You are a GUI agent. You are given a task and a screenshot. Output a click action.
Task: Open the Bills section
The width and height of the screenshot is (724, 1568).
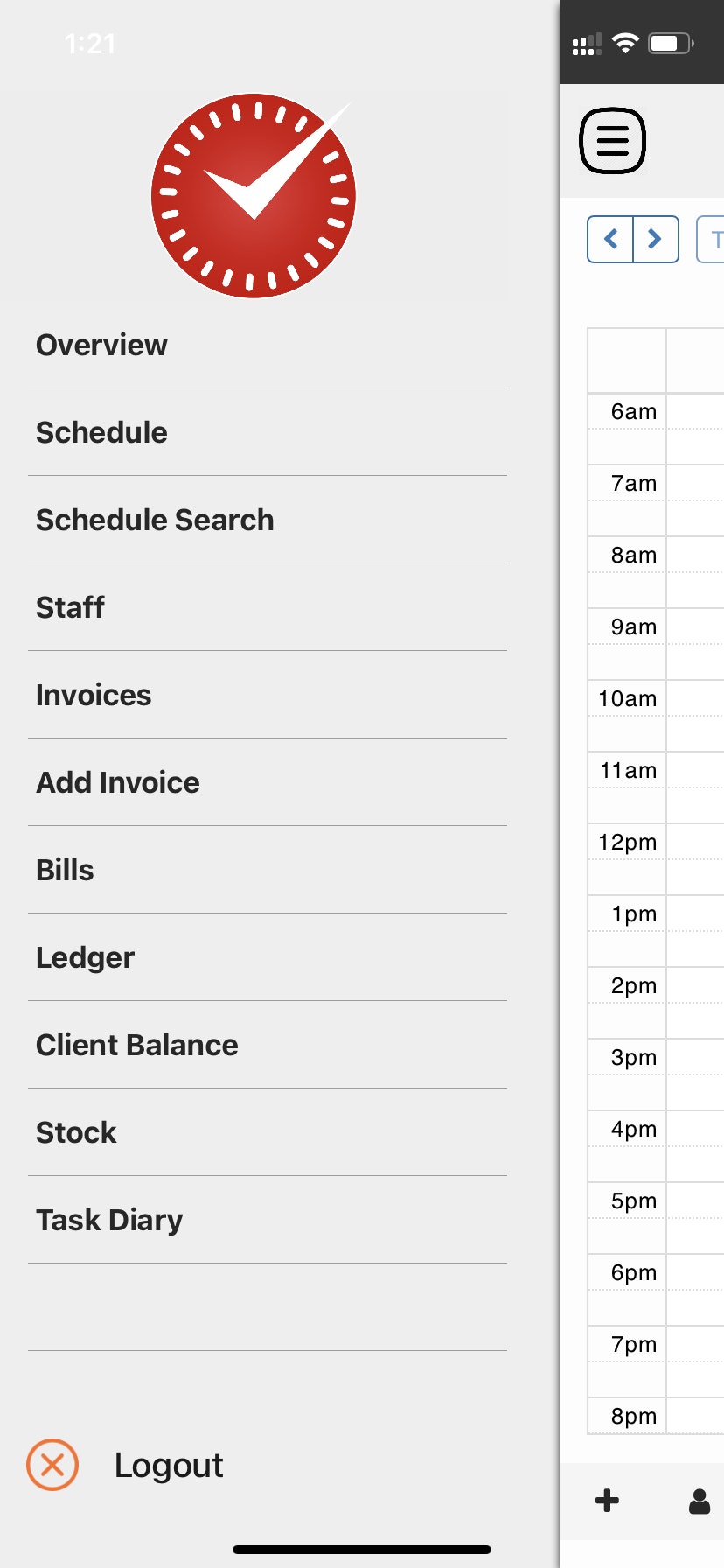(x=65, y=870)
